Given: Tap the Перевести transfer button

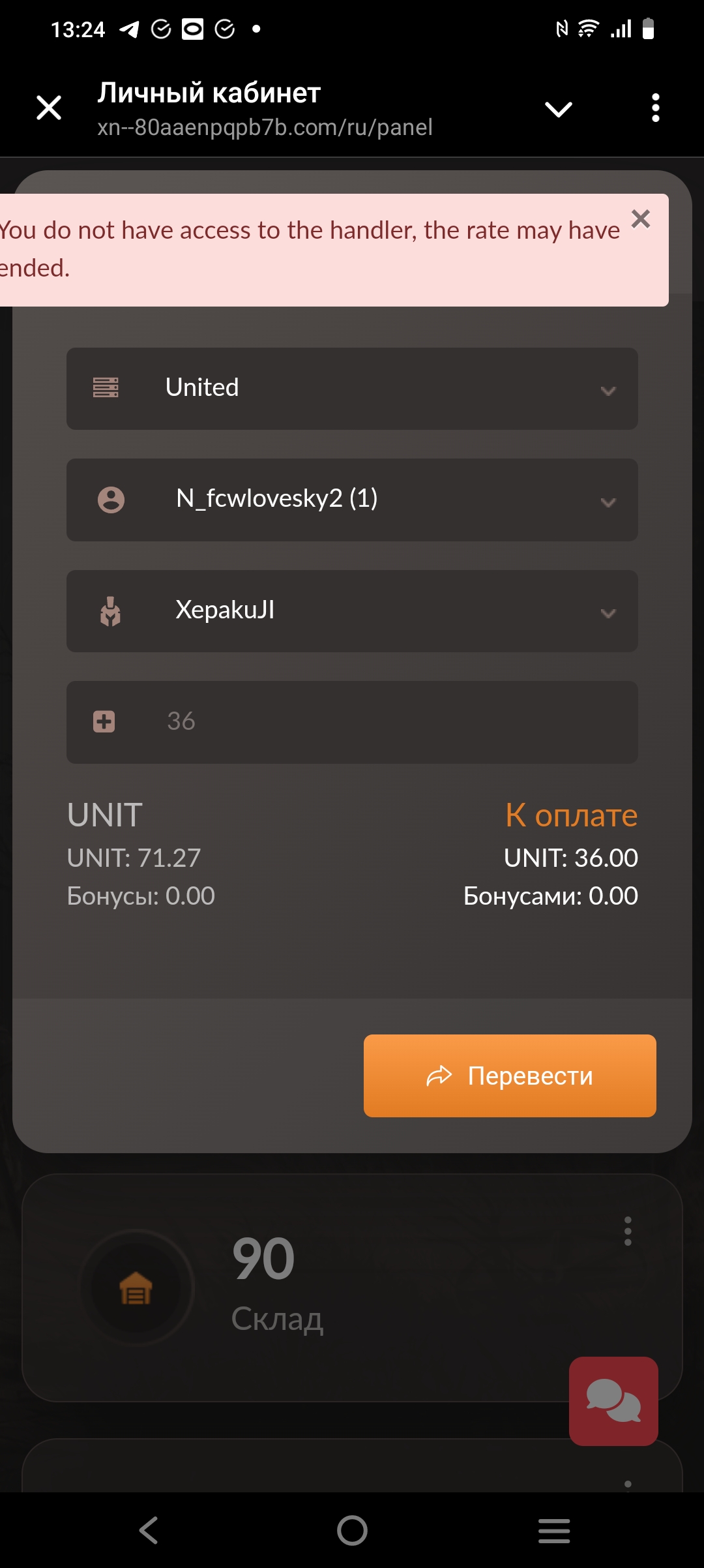Looking at the screenshot, I should point(510,1076).
